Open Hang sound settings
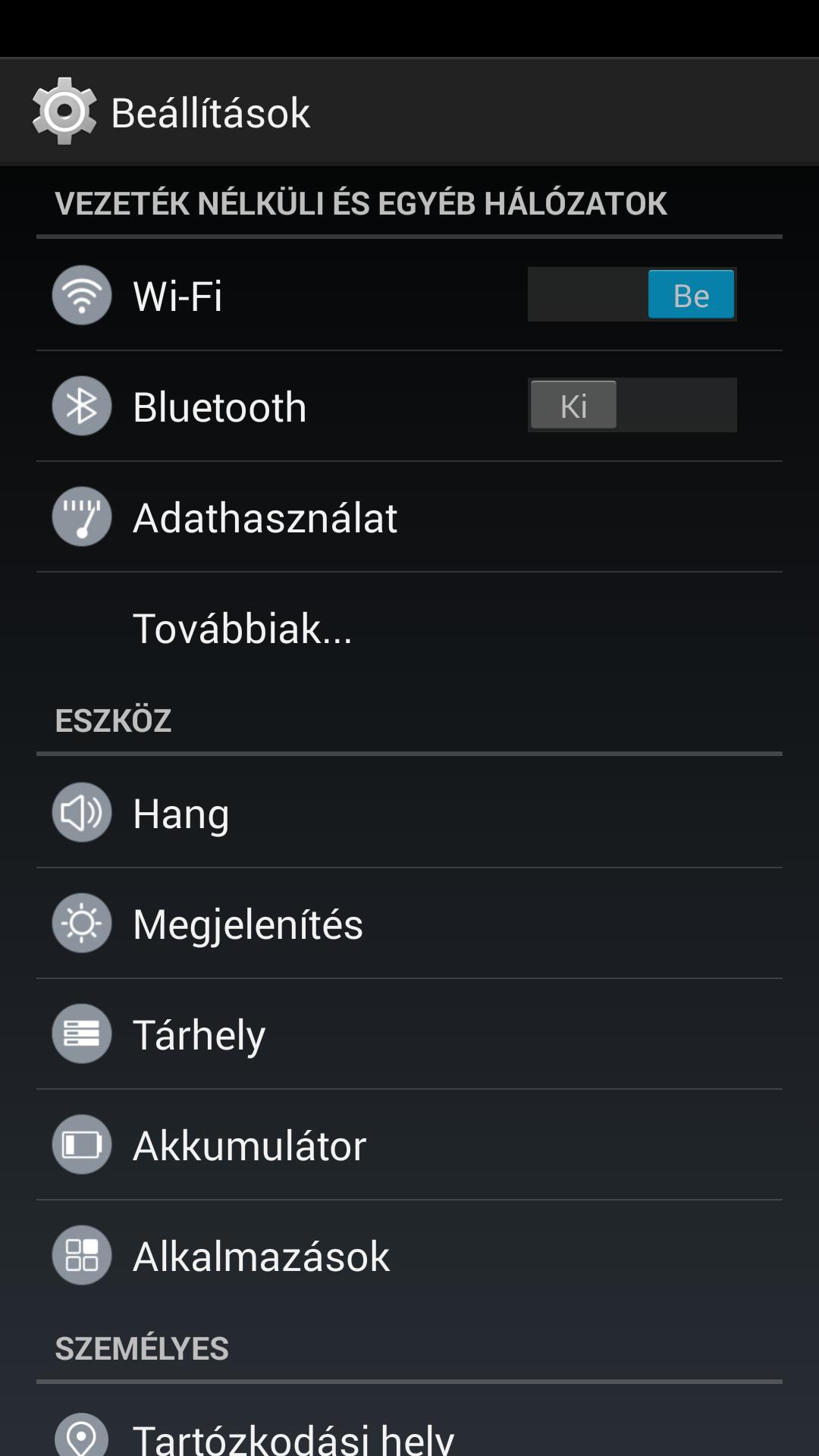The width and height of the screenshot is (819, 1456). [409, 813]
